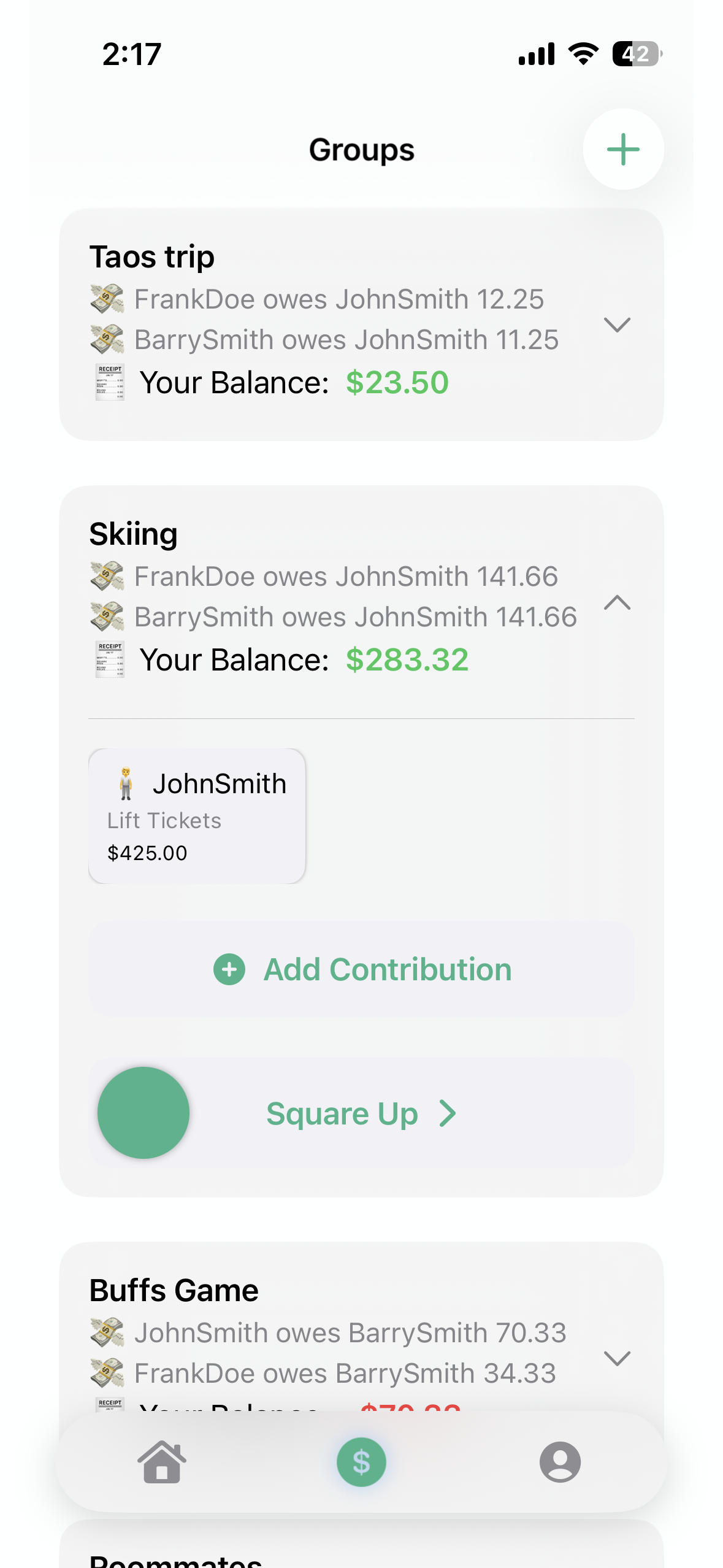Screen dimensions: 723x1568
Task: Tap the money icon next to FrankDoe's Skiing debt
Action: point(108,575)
